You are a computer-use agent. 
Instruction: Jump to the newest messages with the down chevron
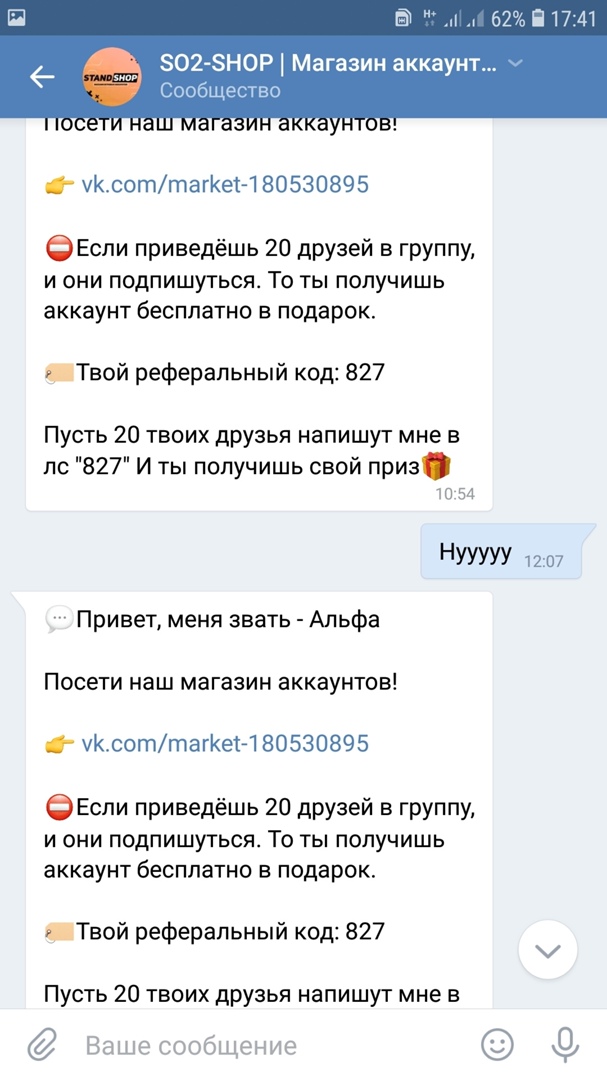[548, 951]
